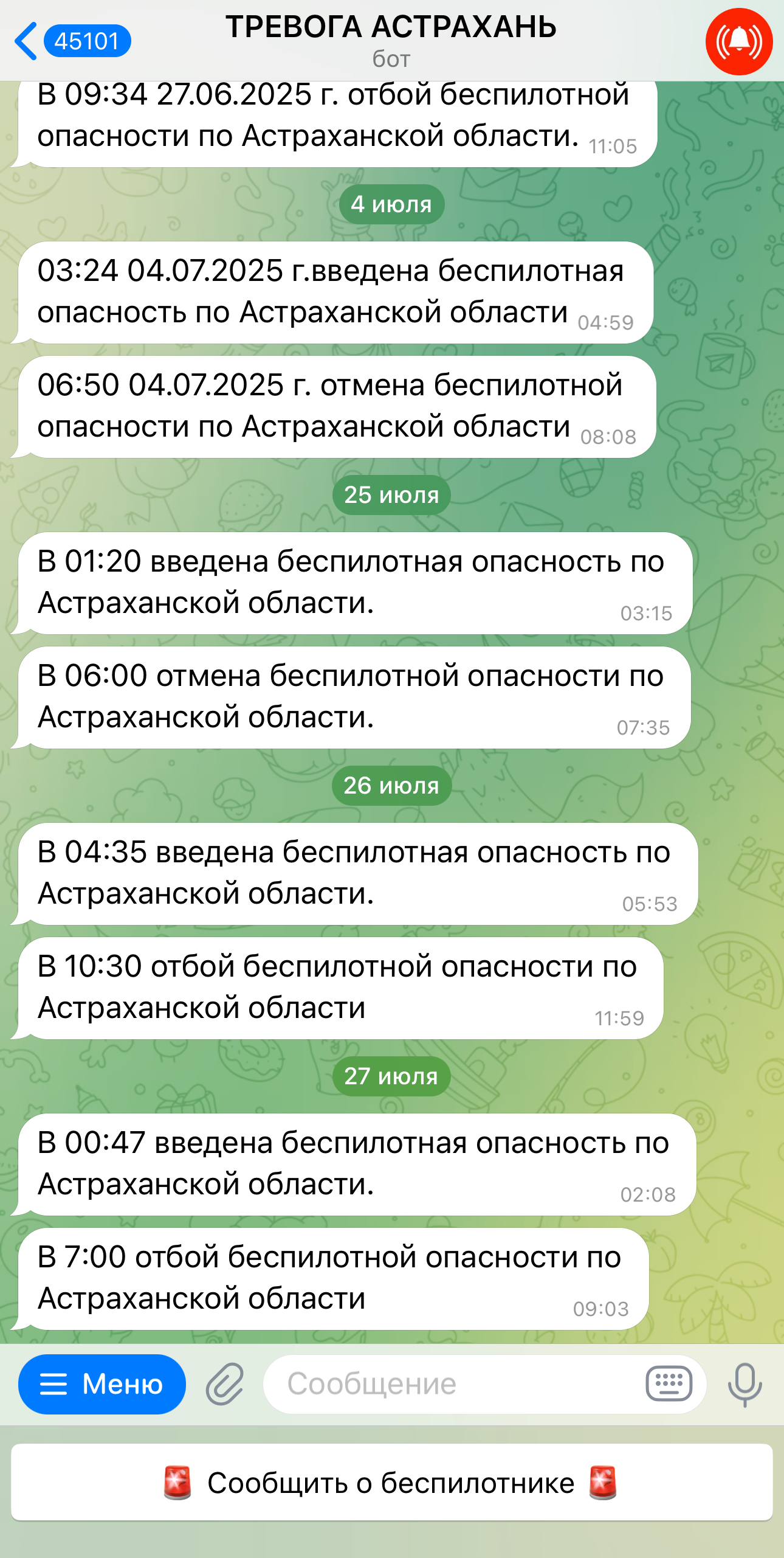Open the ТРЕВОГА АСТРАХАНЬ chat info header
This screenshot has height=1558, width=784.
391,39
